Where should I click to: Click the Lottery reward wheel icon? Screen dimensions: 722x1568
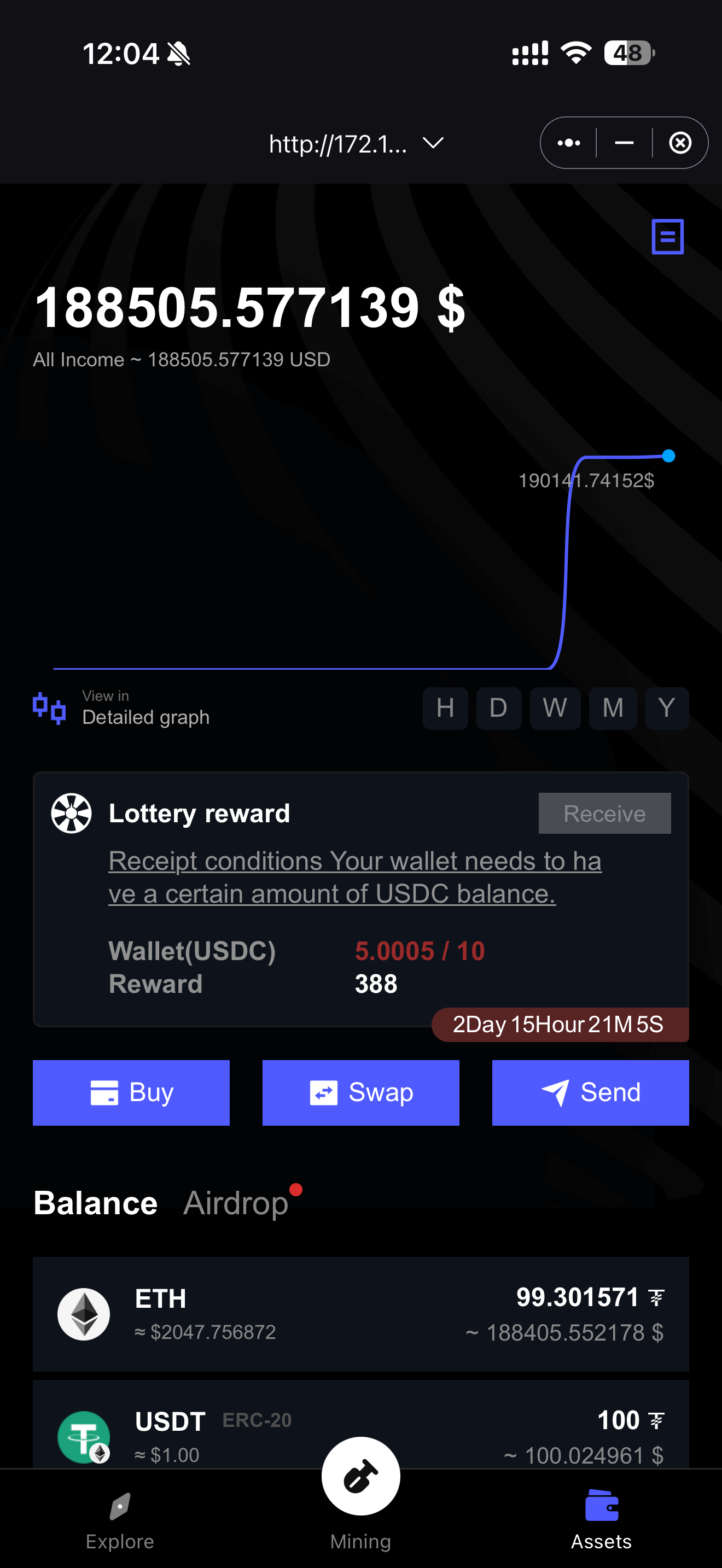pyautogui.click(x=71, y=813)
